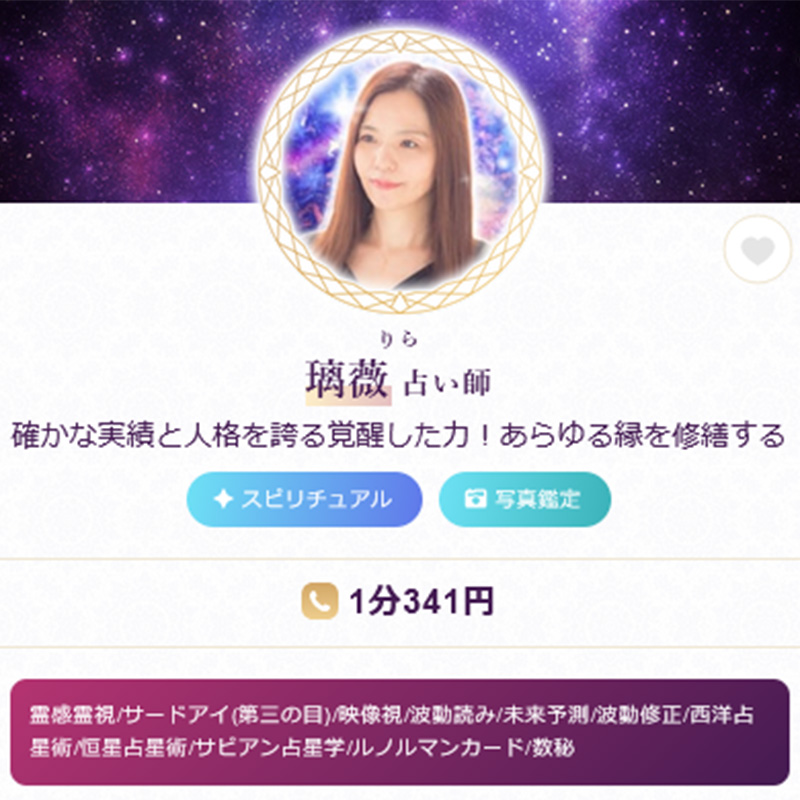This screenshot has height=800, width=800.
Task: Tap the スピリチュアル chip
Action: [304, 499]
